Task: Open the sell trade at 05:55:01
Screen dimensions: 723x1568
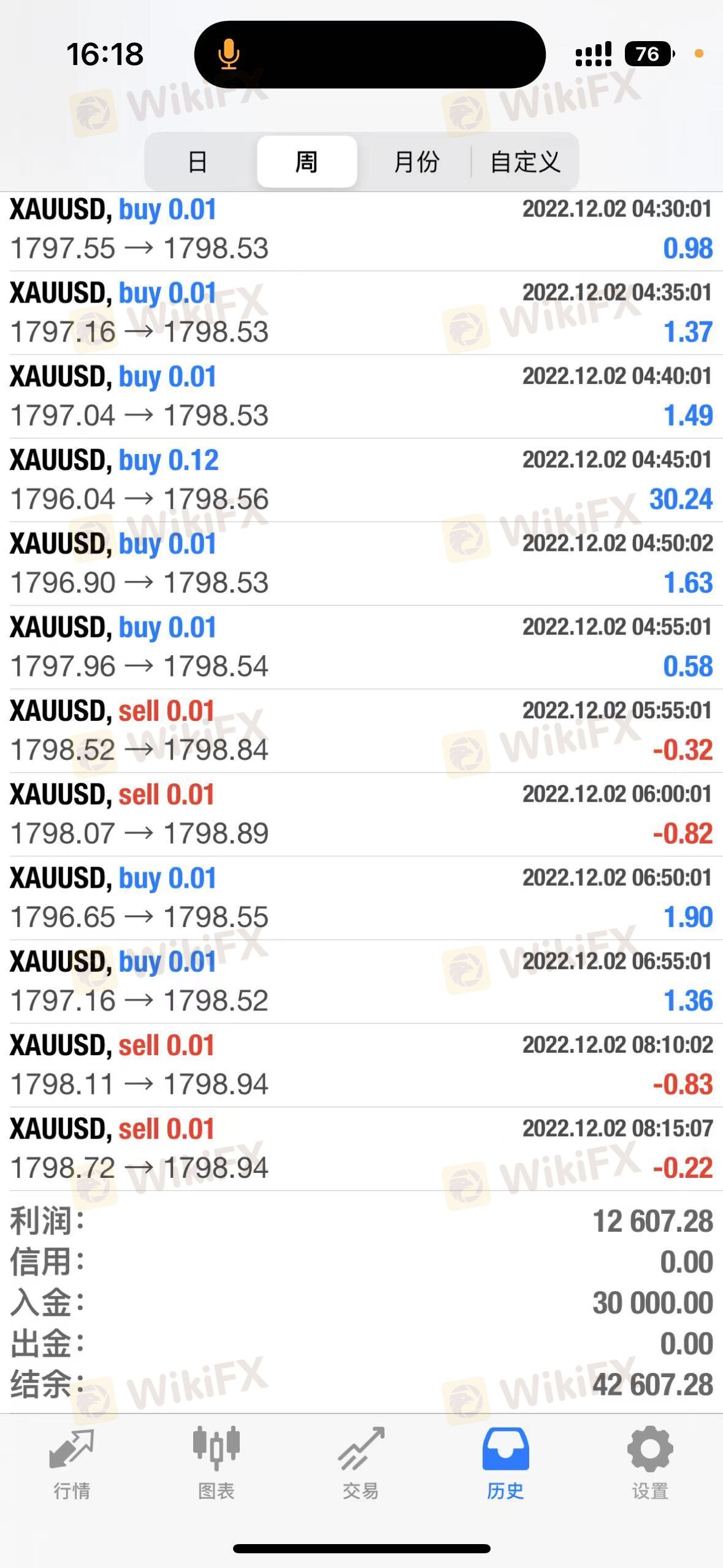Action: point(361,731)
